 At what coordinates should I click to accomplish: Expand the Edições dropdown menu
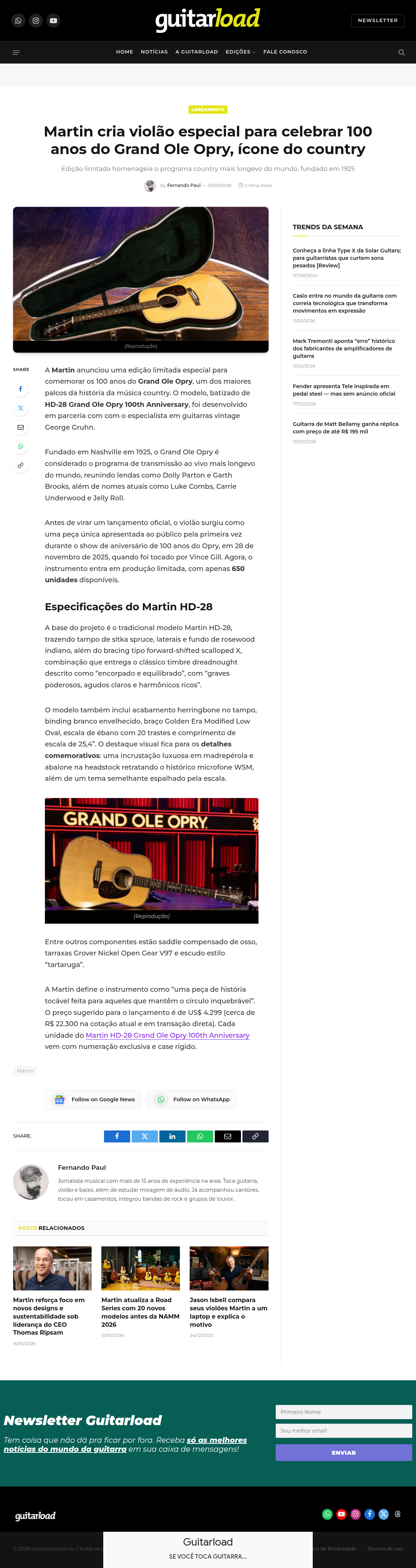(x=241, y=52)
